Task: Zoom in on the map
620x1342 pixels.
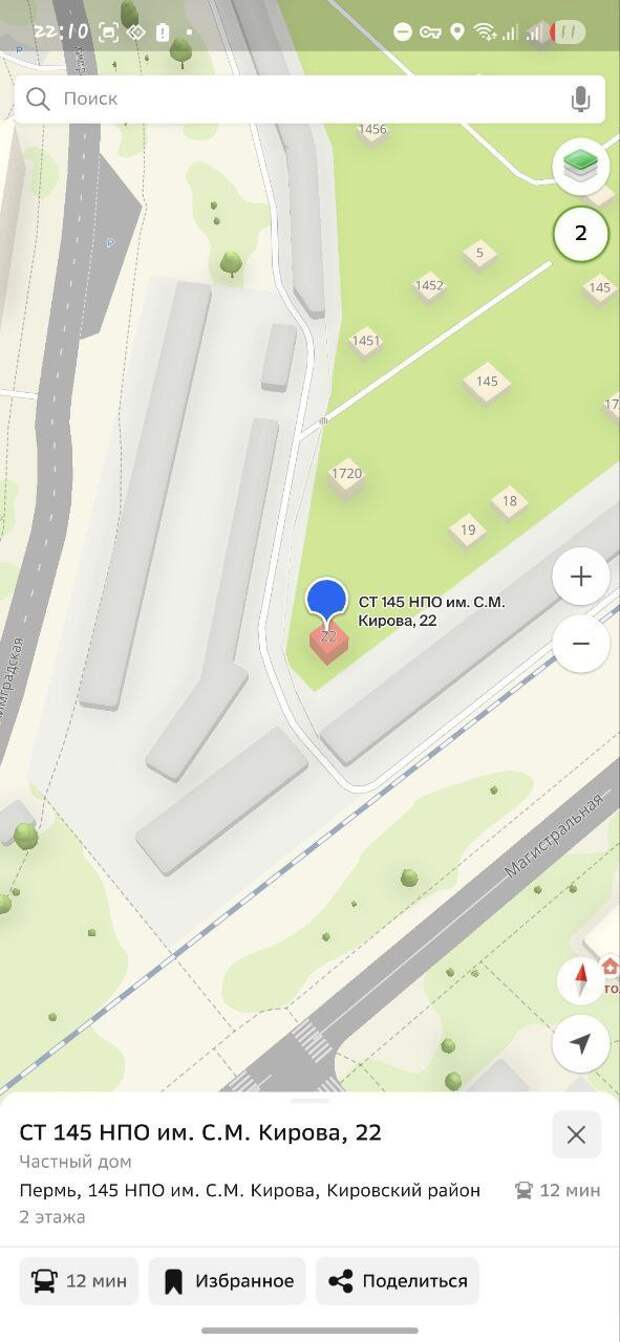Action: (580, 577)
